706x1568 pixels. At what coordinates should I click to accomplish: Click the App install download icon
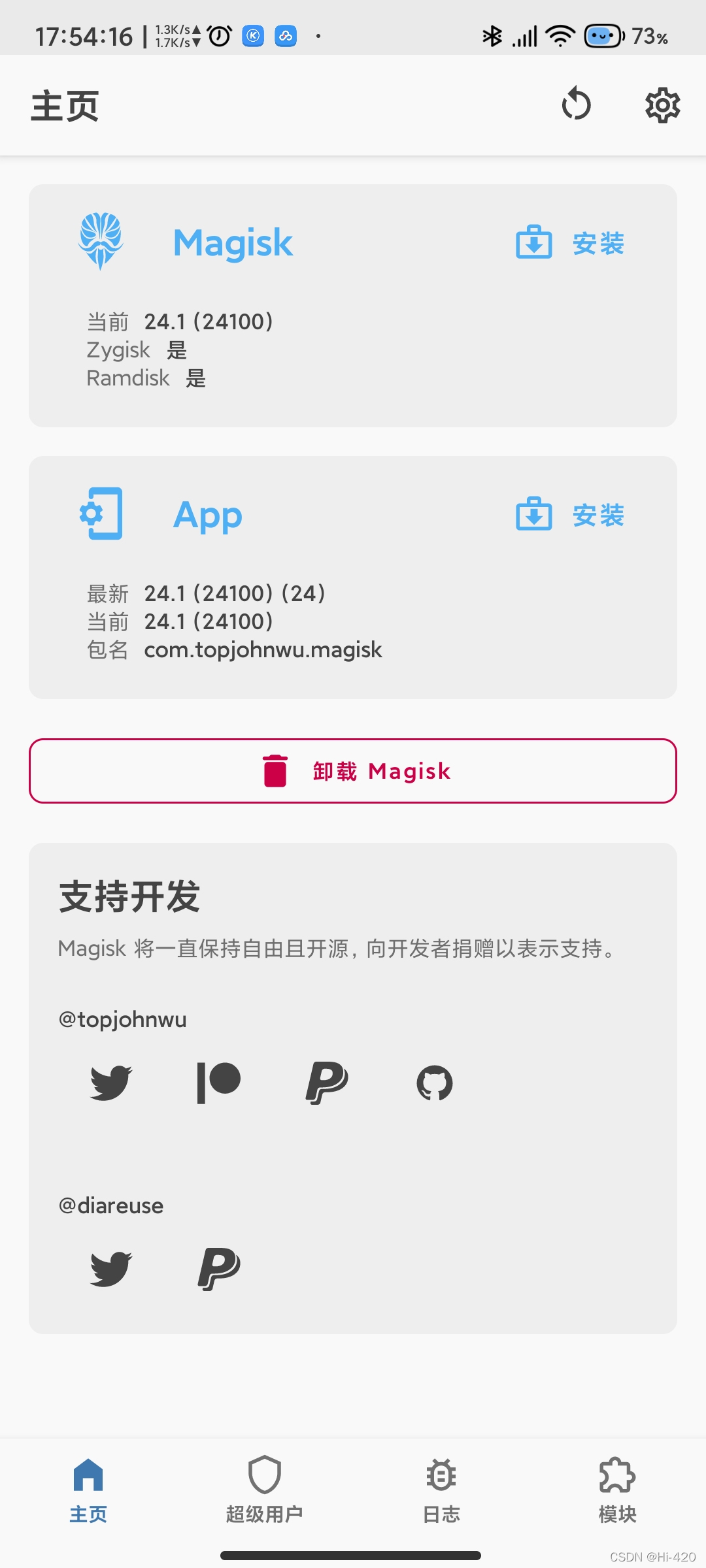pos(533,515)
